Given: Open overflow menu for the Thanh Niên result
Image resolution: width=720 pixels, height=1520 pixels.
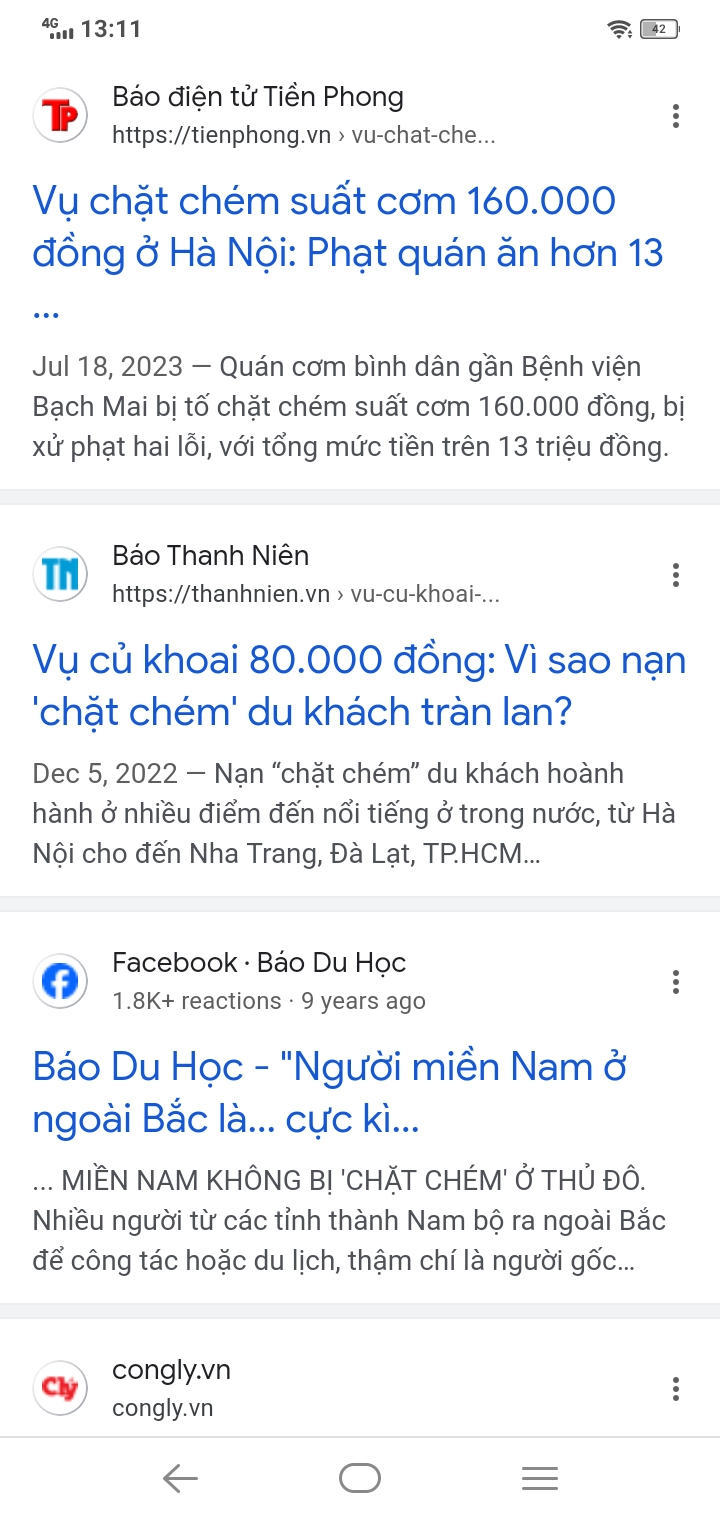Looking at the screenshot, I should pos(676,574).
